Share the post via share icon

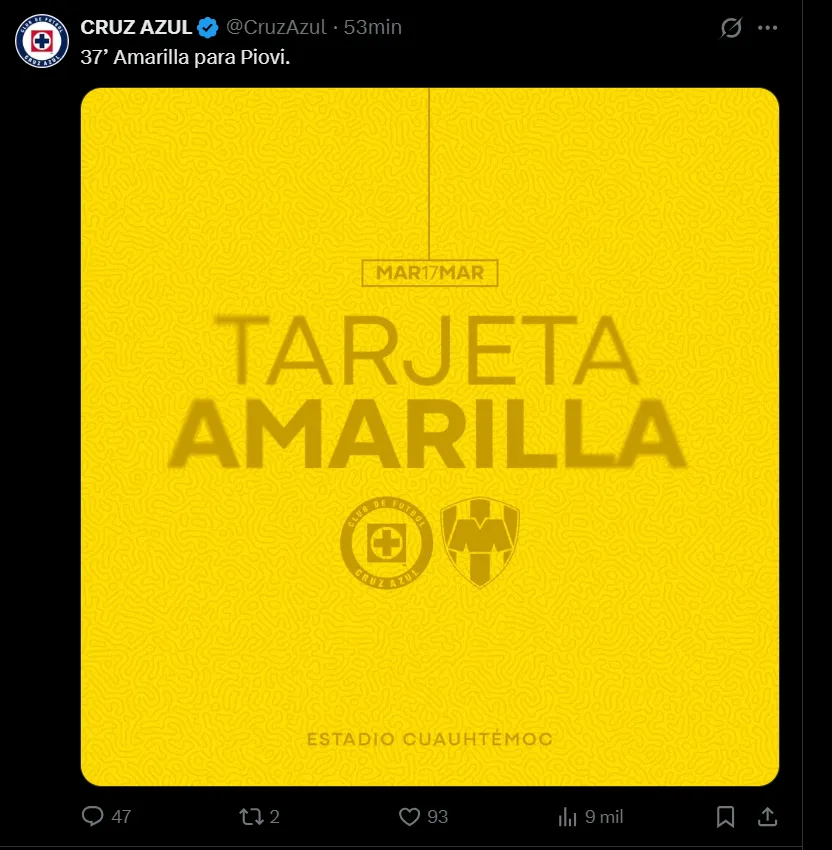[x=768, y=817]
